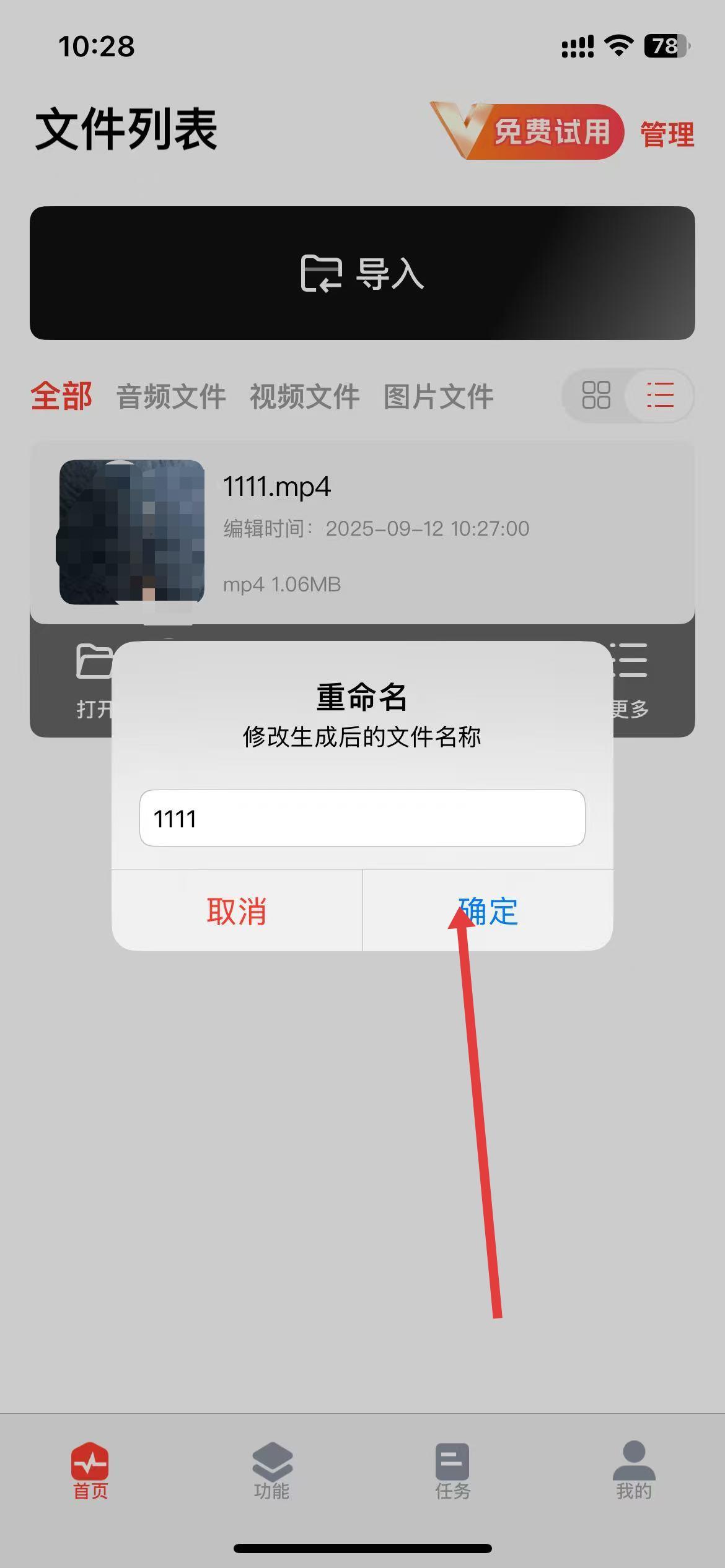This screenshot has width=725, height=1568.
Task: Open the 1111.mp4 file item
Action: click(x=362, y=533)
